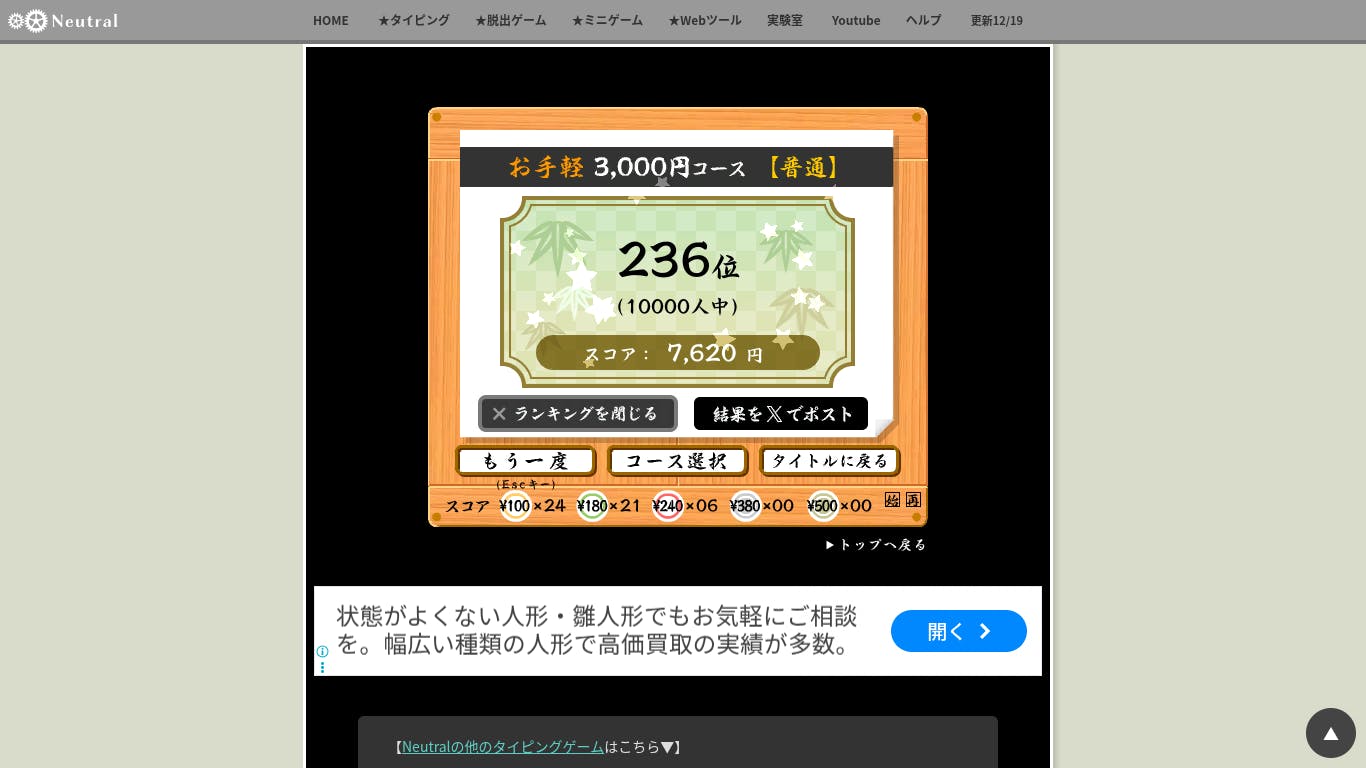Play again with もう一度
This screenshot has width=1366, height=768.
click(x=526, y=461)
